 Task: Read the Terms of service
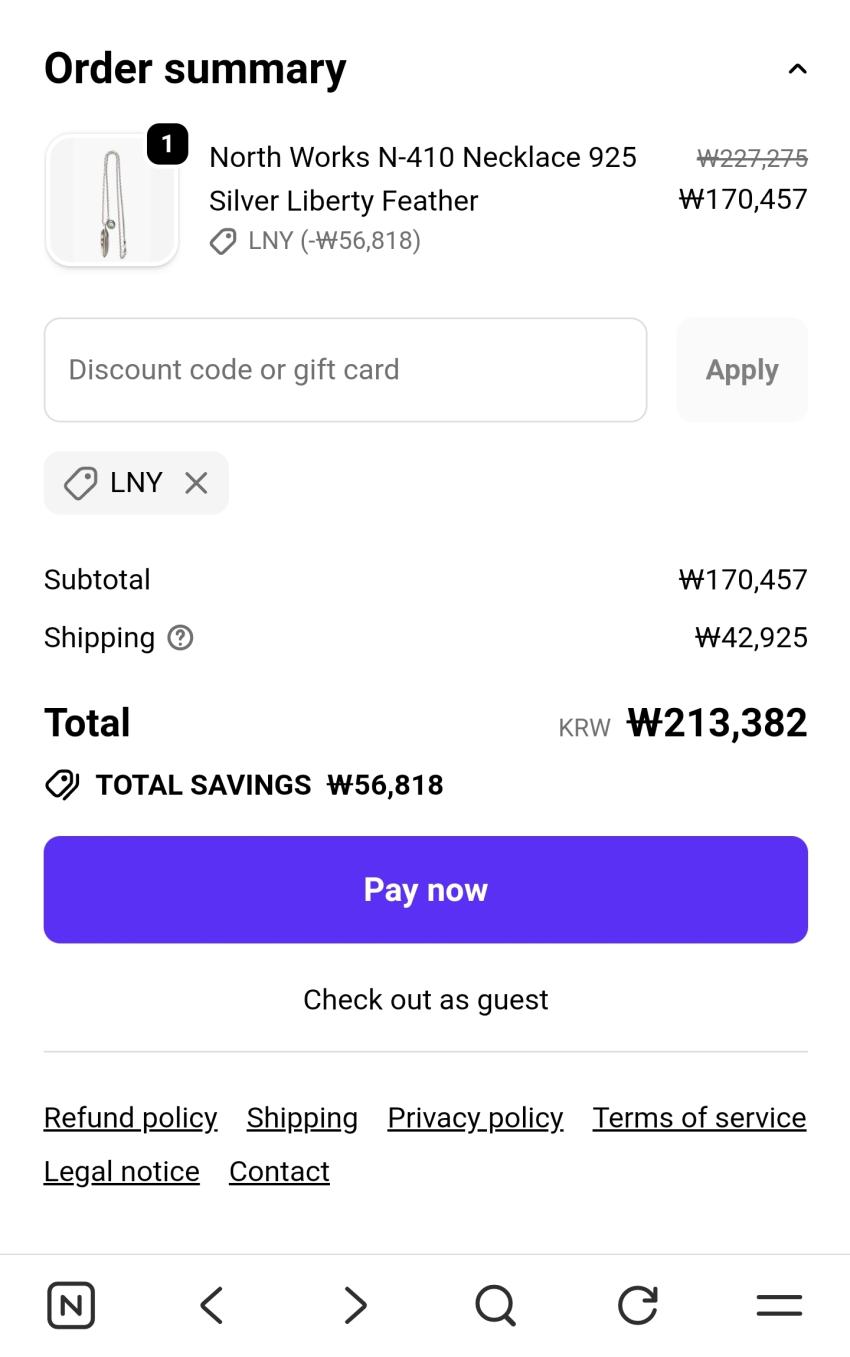pos(699,1118)
